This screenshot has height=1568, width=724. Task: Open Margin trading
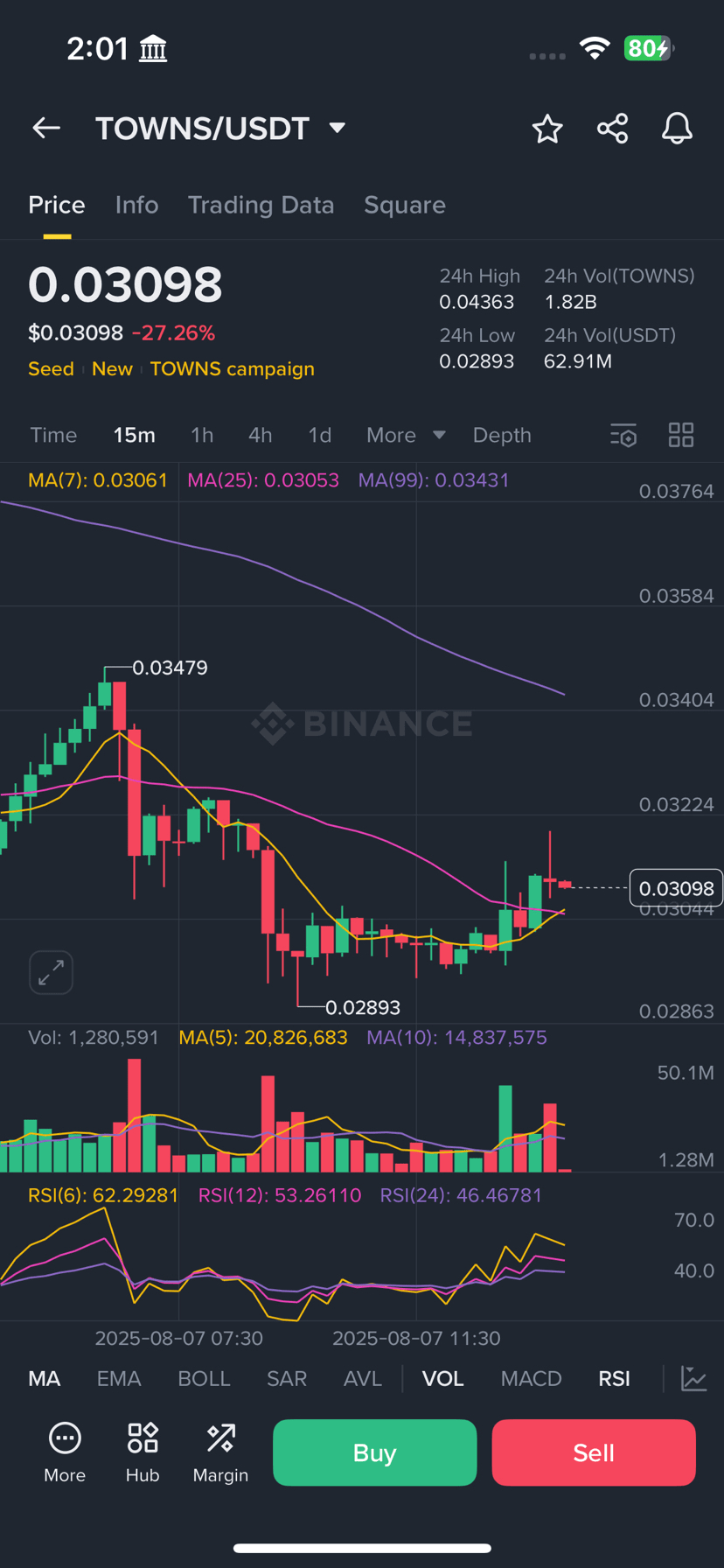tap(220, 1452)
